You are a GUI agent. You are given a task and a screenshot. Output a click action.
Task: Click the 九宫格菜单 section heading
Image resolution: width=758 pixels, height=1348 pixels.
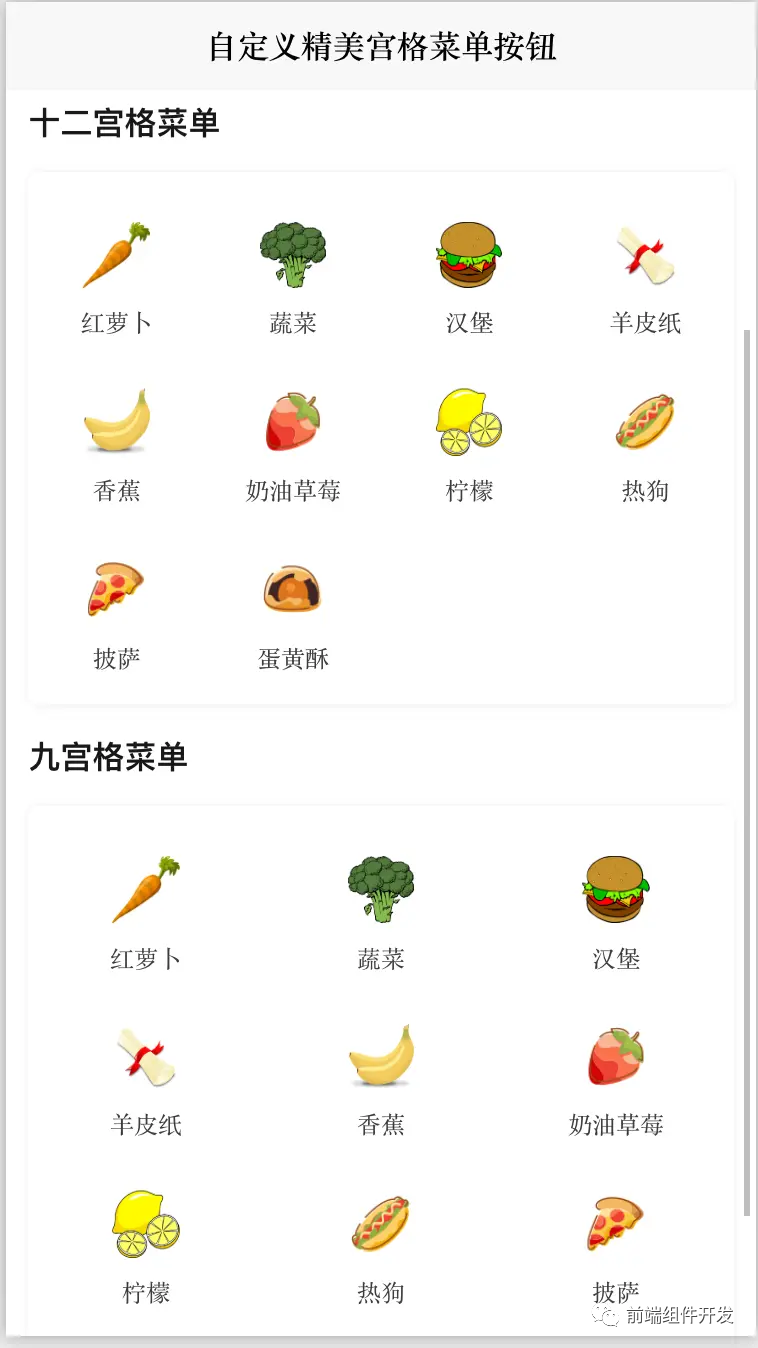point(108,758)
